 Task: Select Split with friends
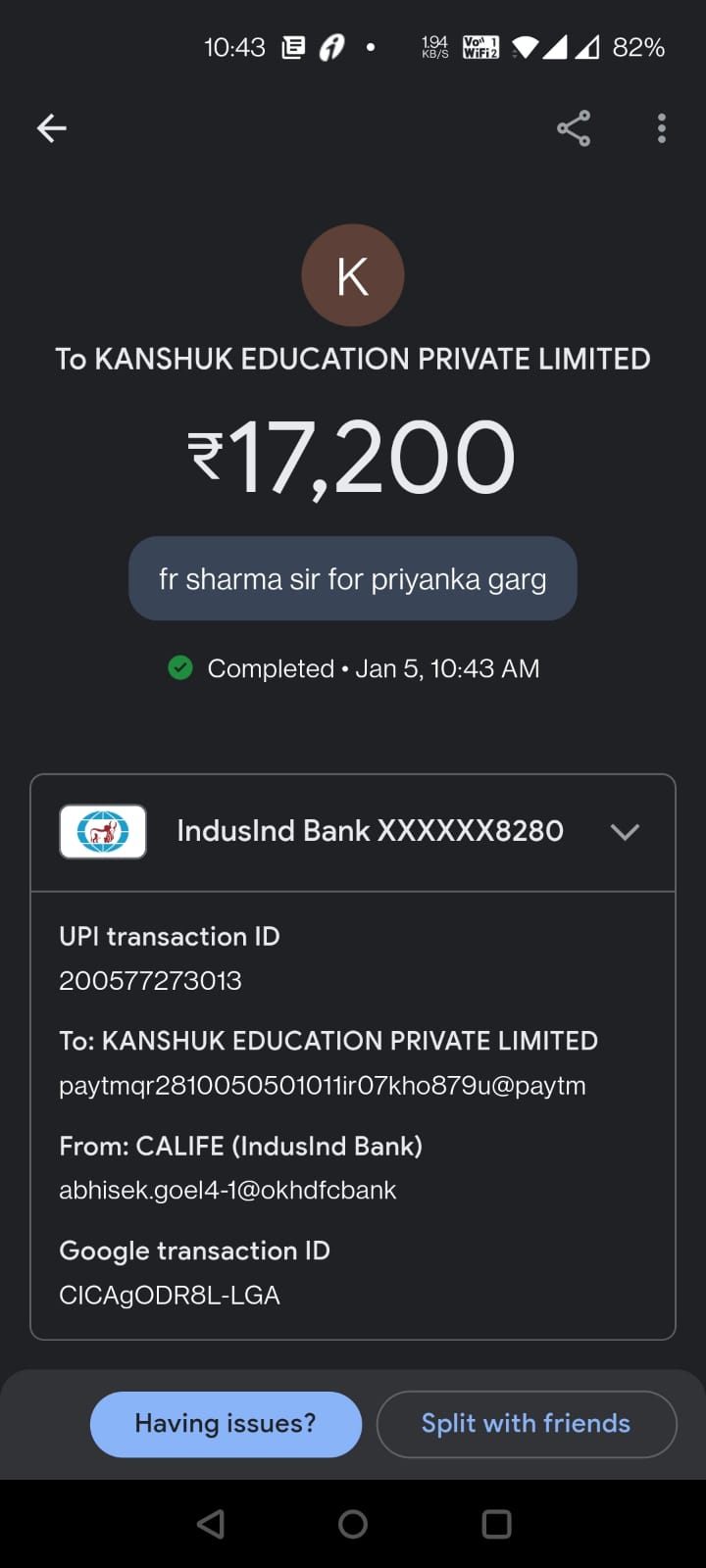526,1424
